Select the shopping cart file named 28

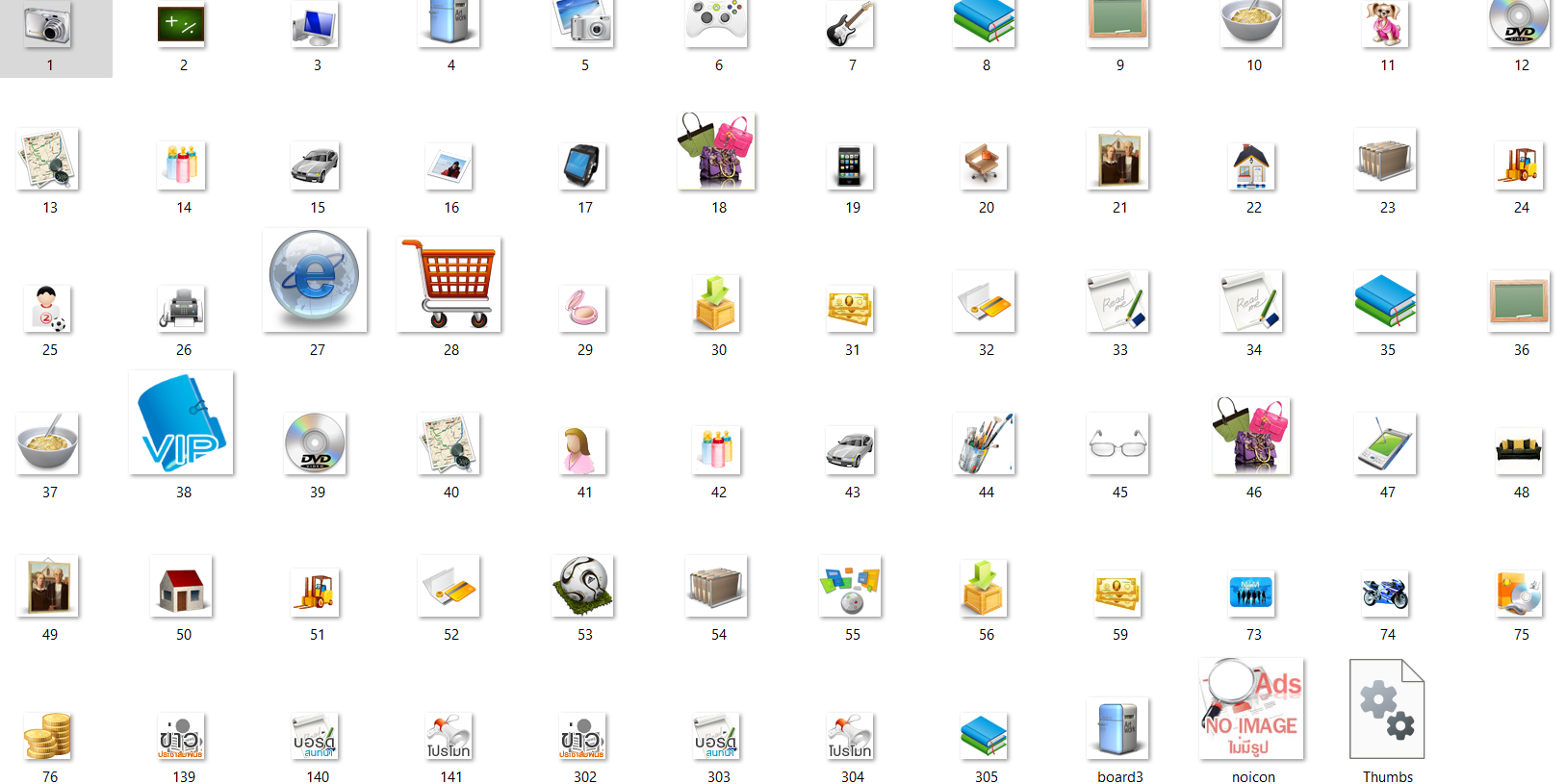pyautogui.click(x=449, y=285)
